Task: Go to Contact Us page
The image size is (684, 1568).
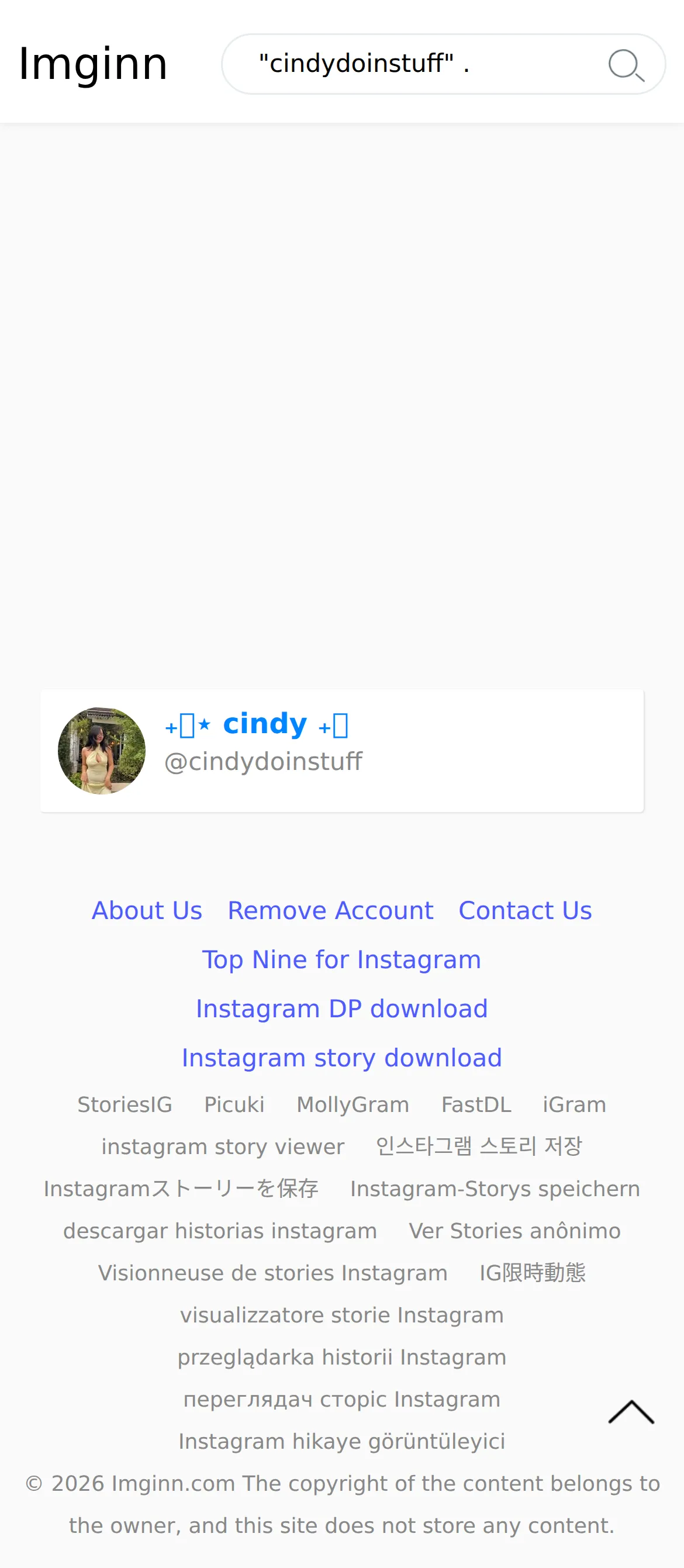Action: [x=525, y=911]
